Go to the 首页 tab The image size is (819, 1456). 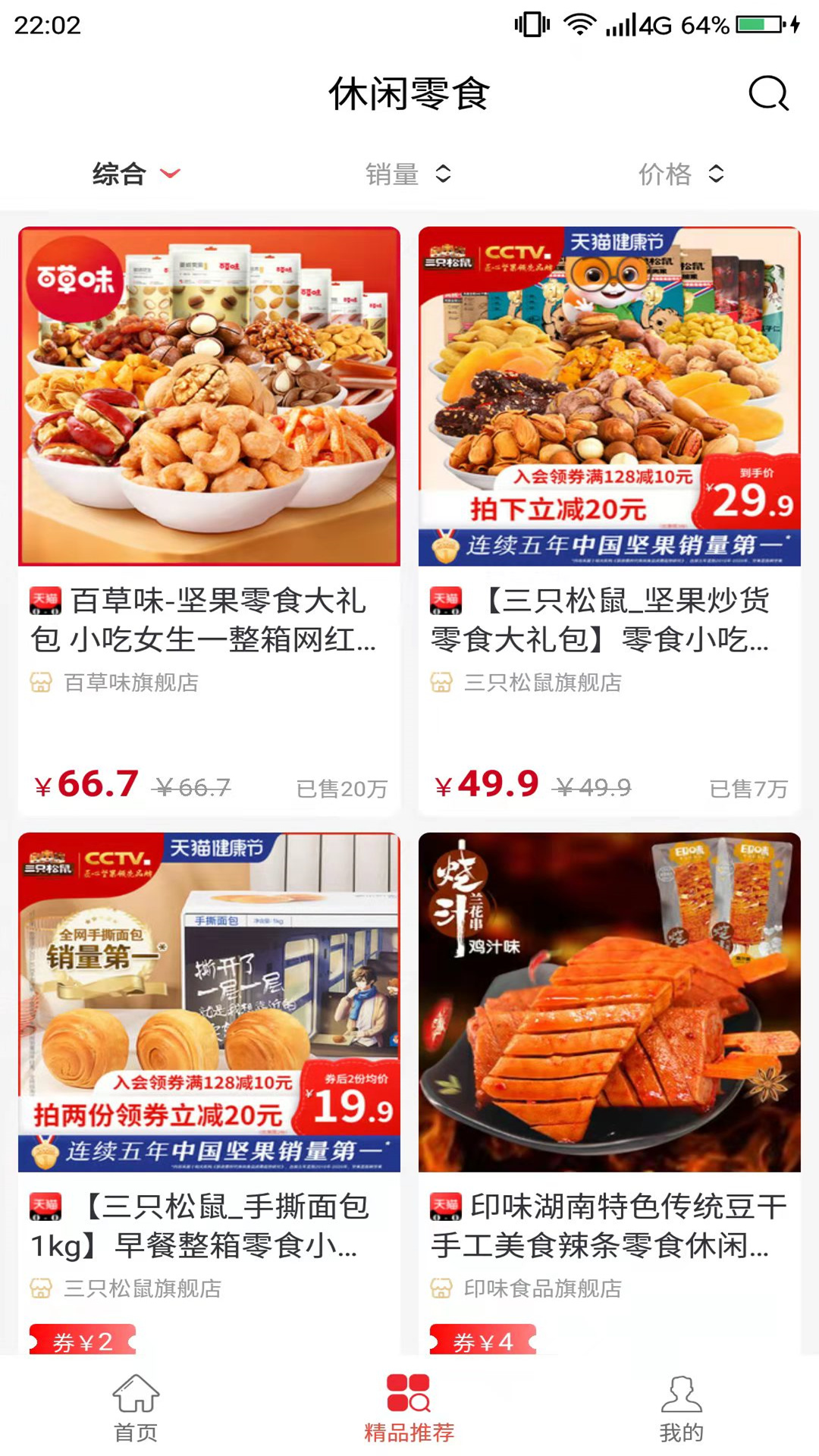[x=136, y=1407]
